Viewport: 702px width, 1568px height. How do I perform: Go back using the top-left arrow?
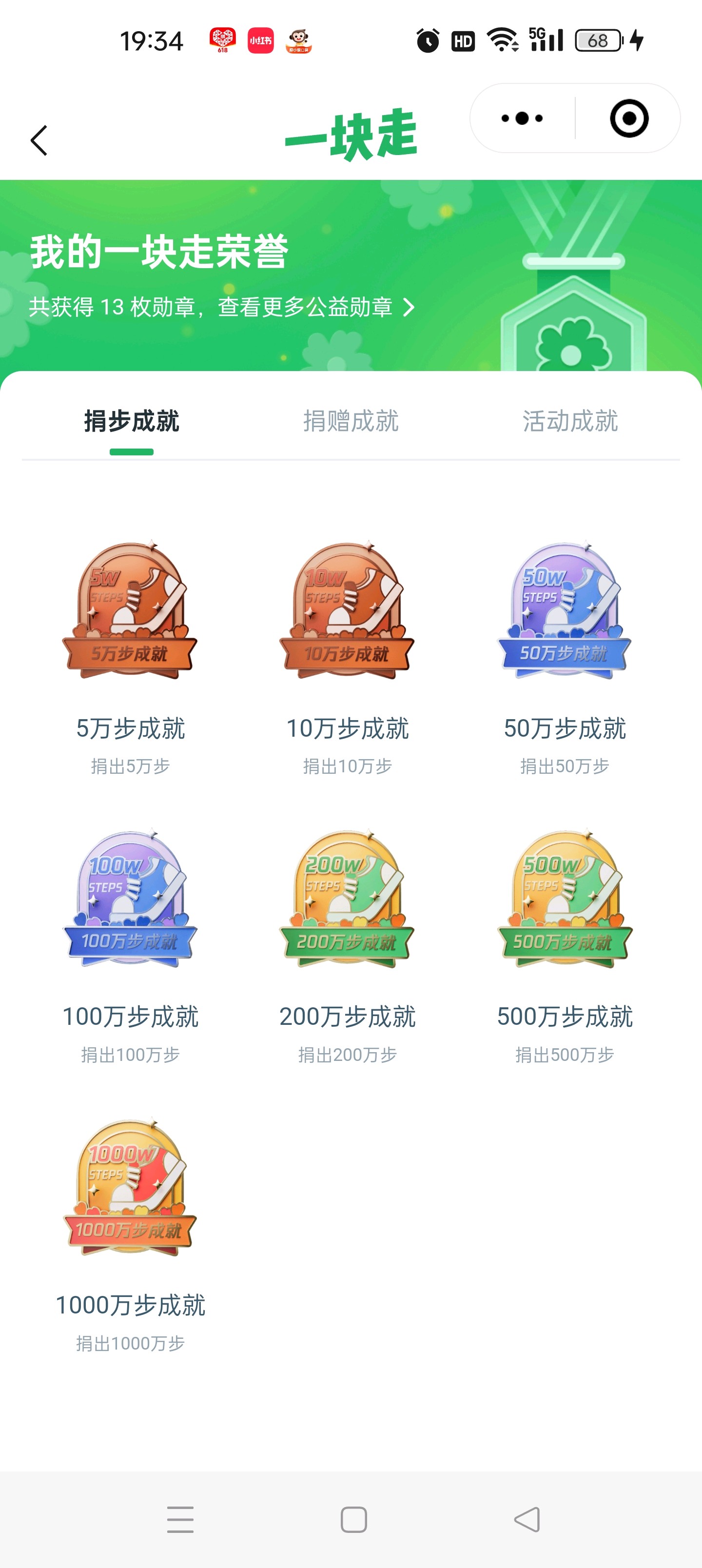click(x=39, y=140)
